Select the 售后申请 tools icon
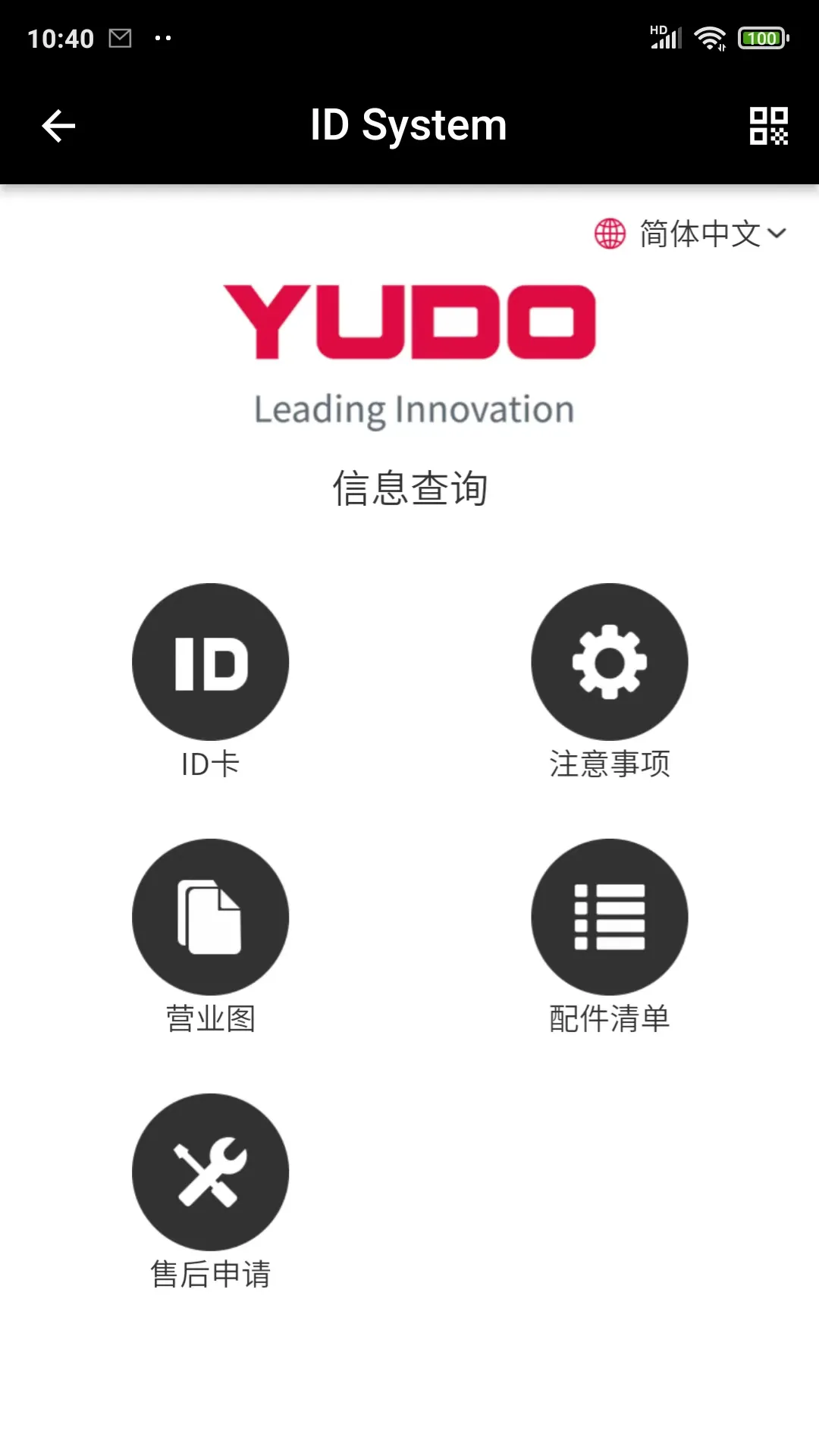 pyautogui.click(x=210, y=1172)
